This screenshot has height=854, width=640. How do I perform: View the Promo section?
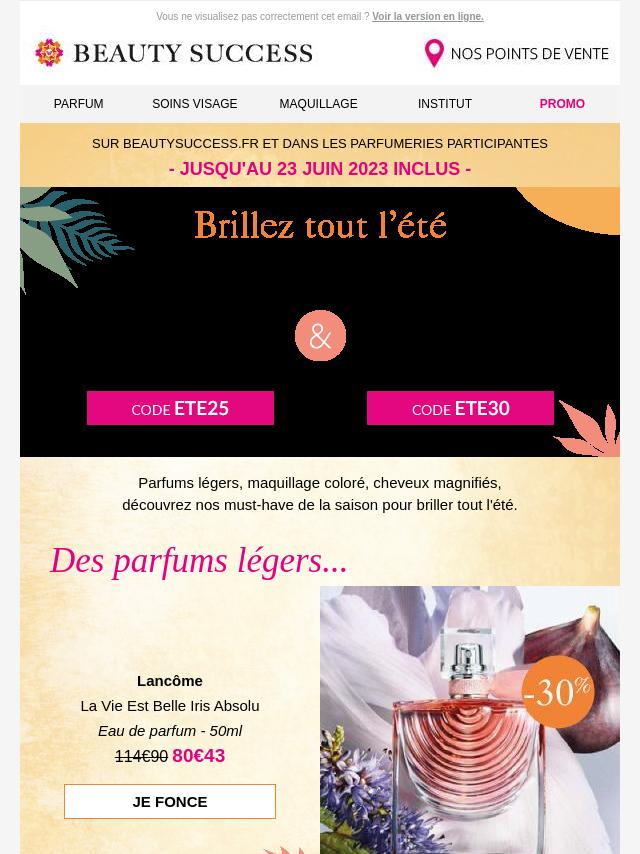562,104
